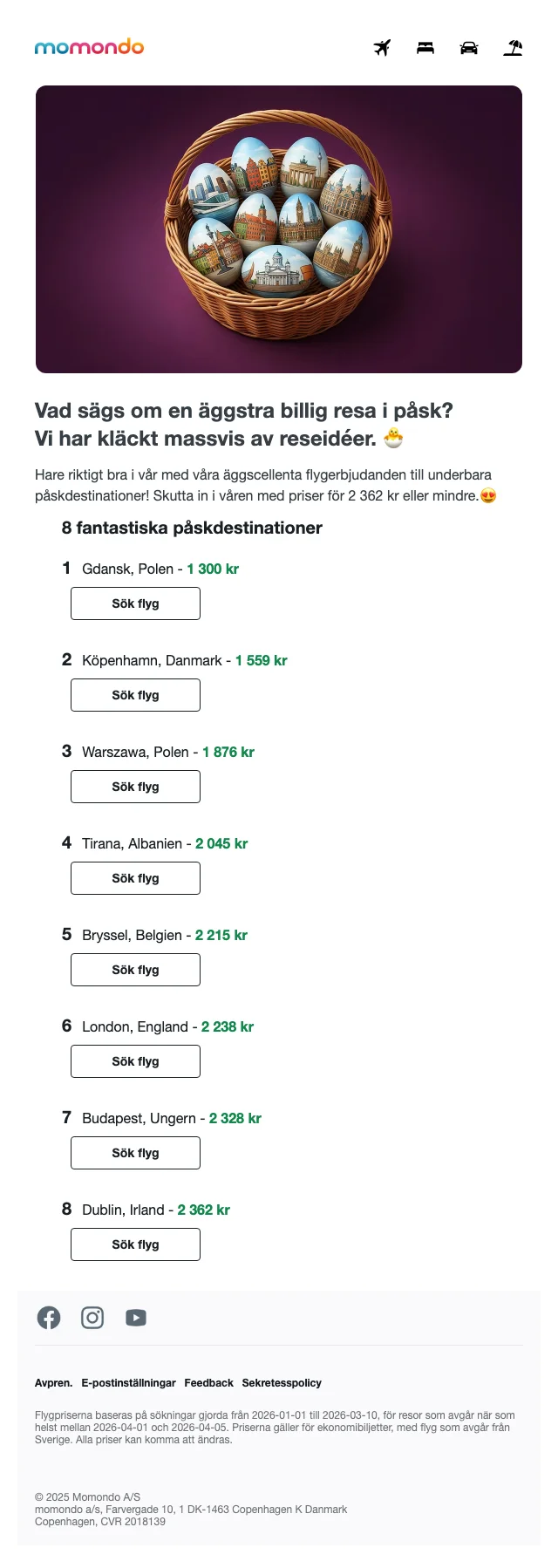Open the car rental icon
Viewport: 558px width, 1568px height.
pos(469,48)
